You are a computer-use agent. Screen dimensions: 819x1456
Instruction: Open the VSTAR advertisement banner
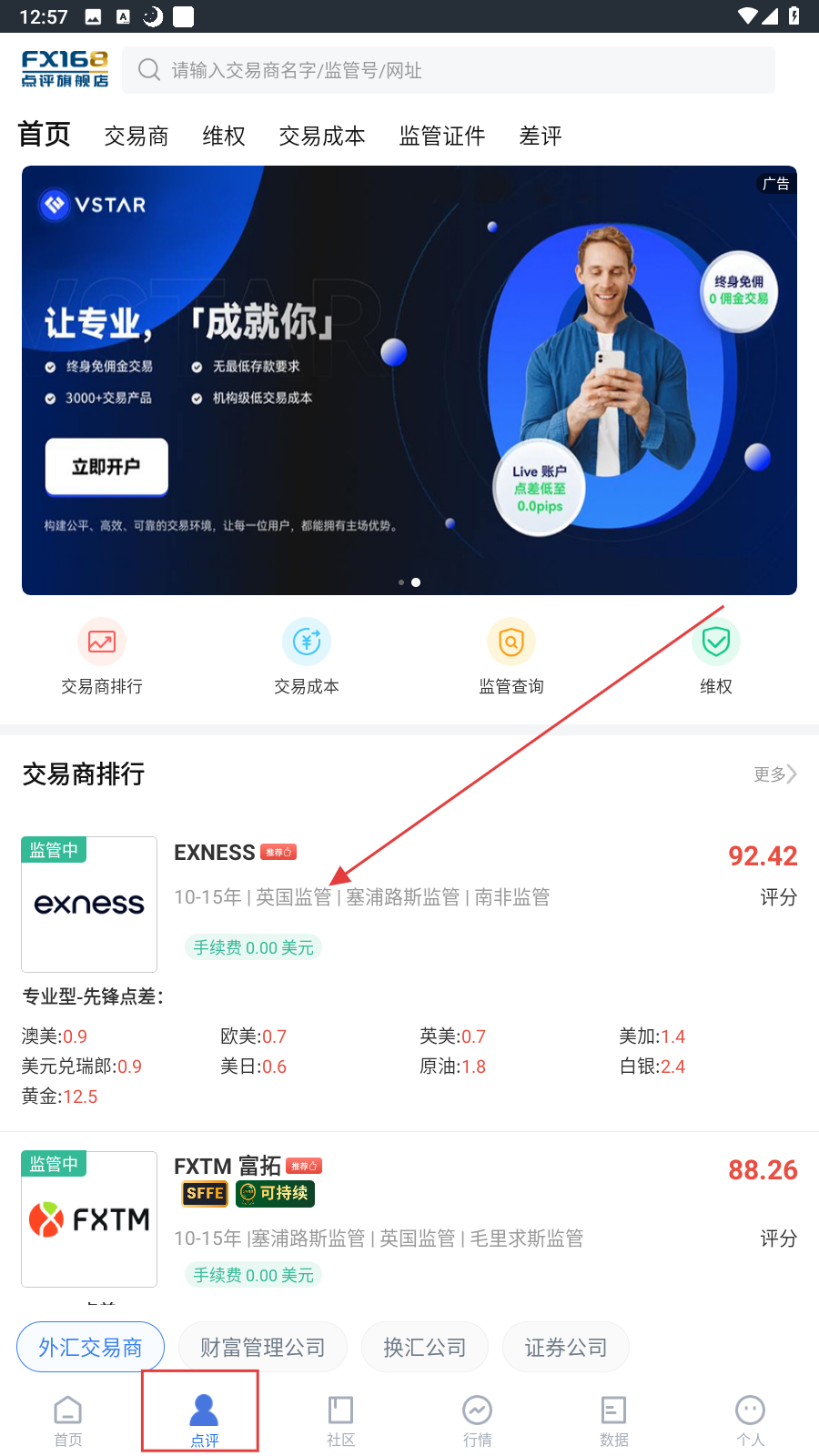(409, 380)
